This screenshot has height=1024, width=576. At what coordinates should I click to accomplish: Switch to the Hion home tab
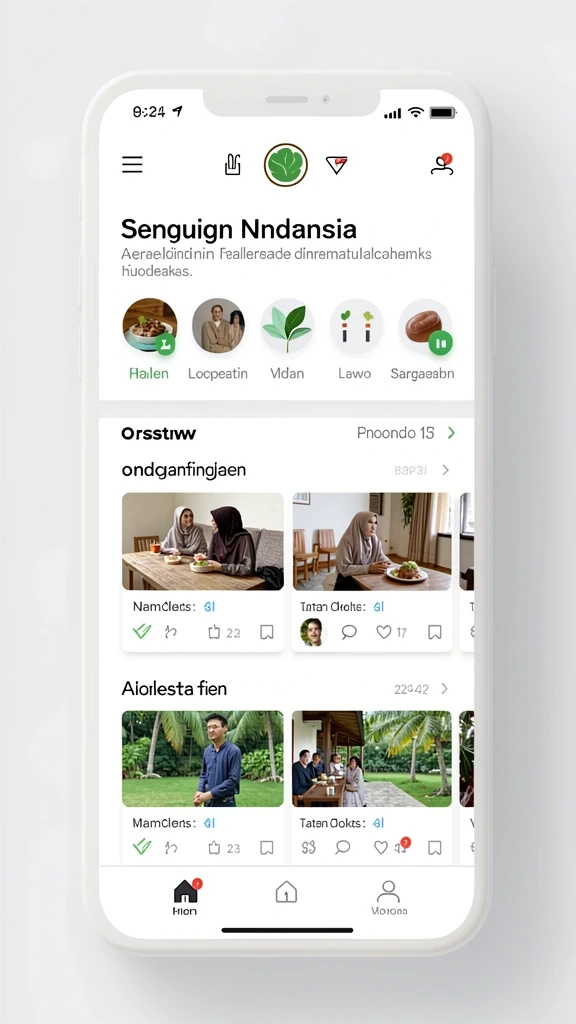click(185, 897)
